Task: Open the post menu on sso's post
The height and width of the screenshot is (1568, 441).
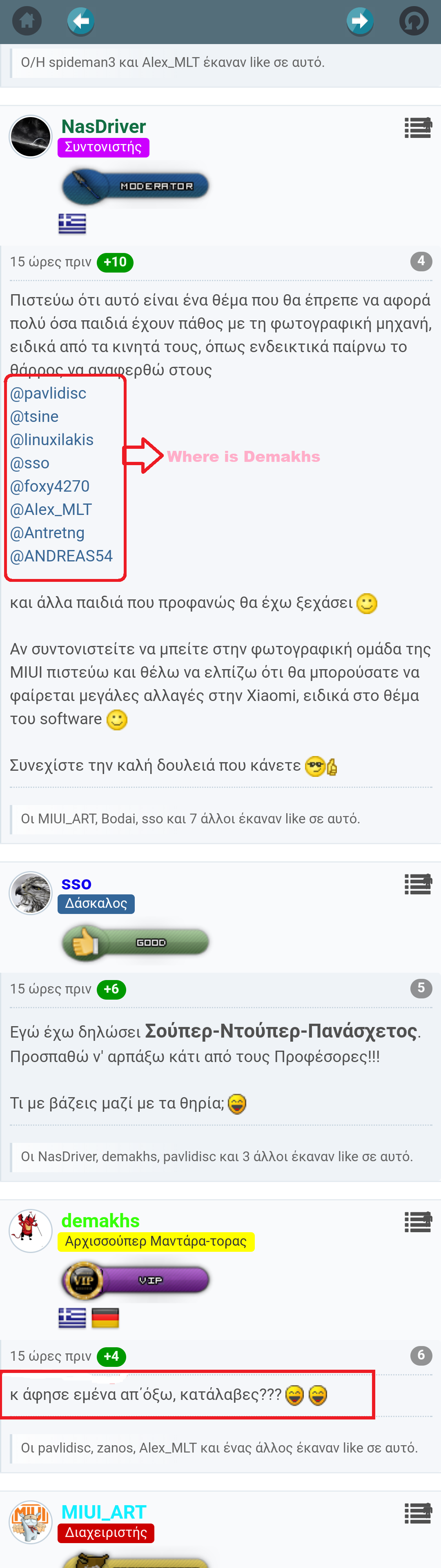Action: point(418,885)
